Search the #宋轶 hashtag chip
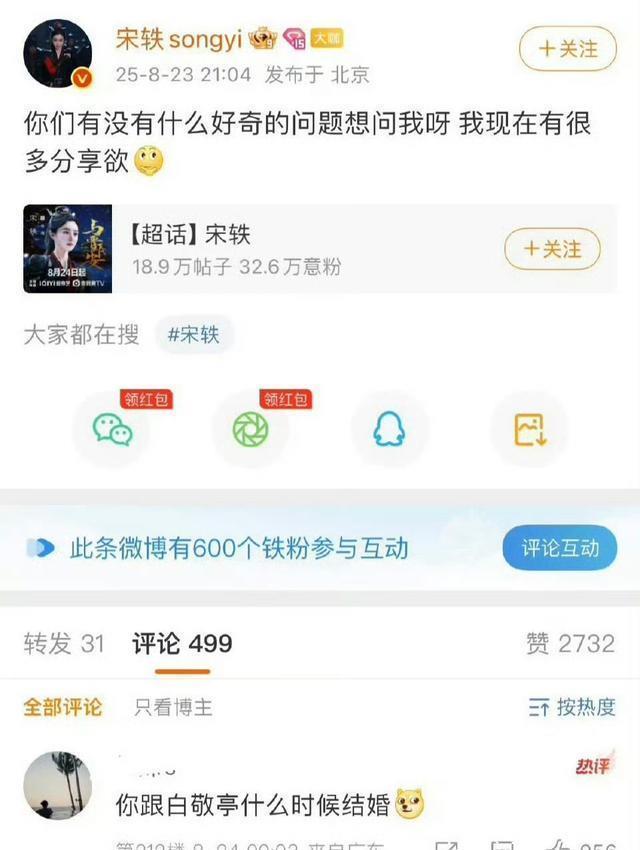The height and width of the screenshot is (850, 640). [194, 335]
